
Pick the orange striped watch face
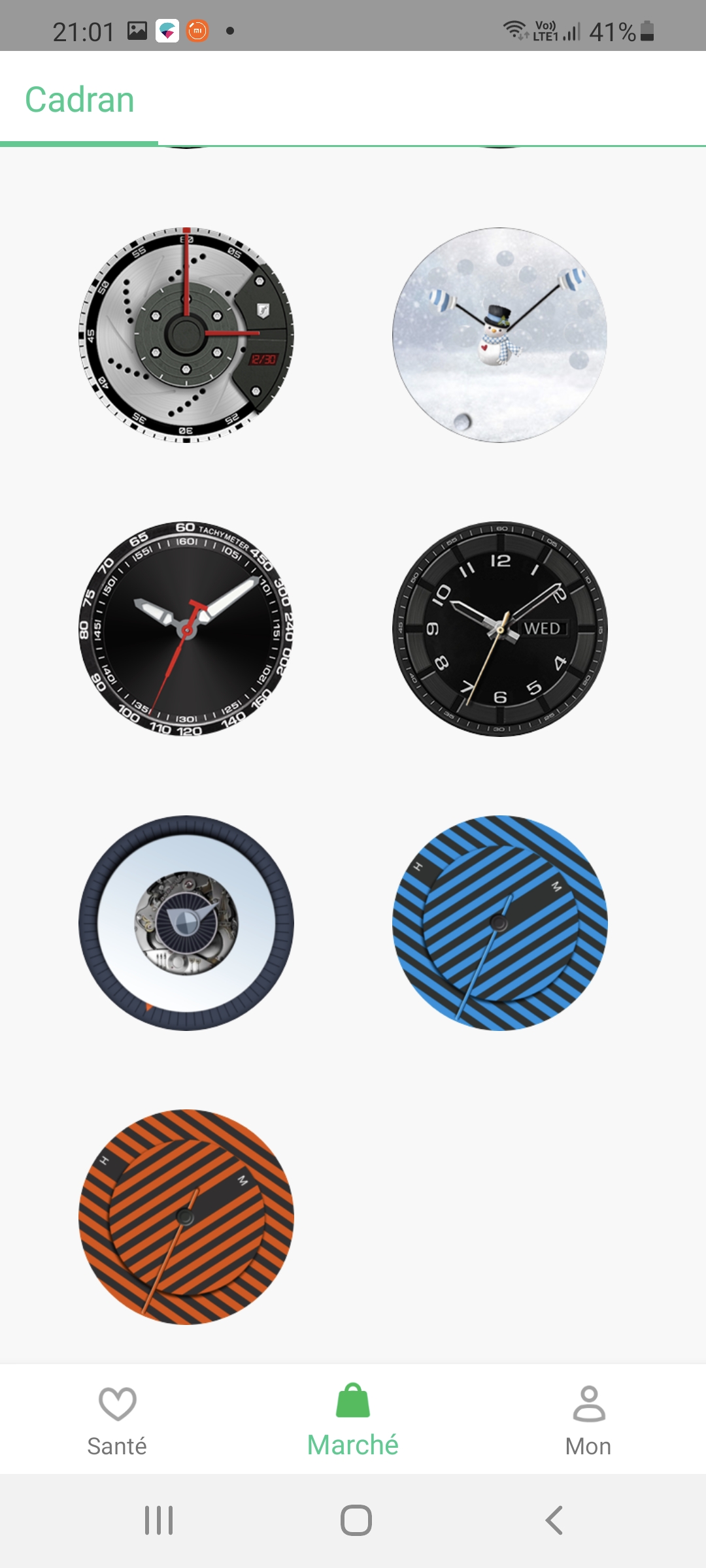[186, 1217]
